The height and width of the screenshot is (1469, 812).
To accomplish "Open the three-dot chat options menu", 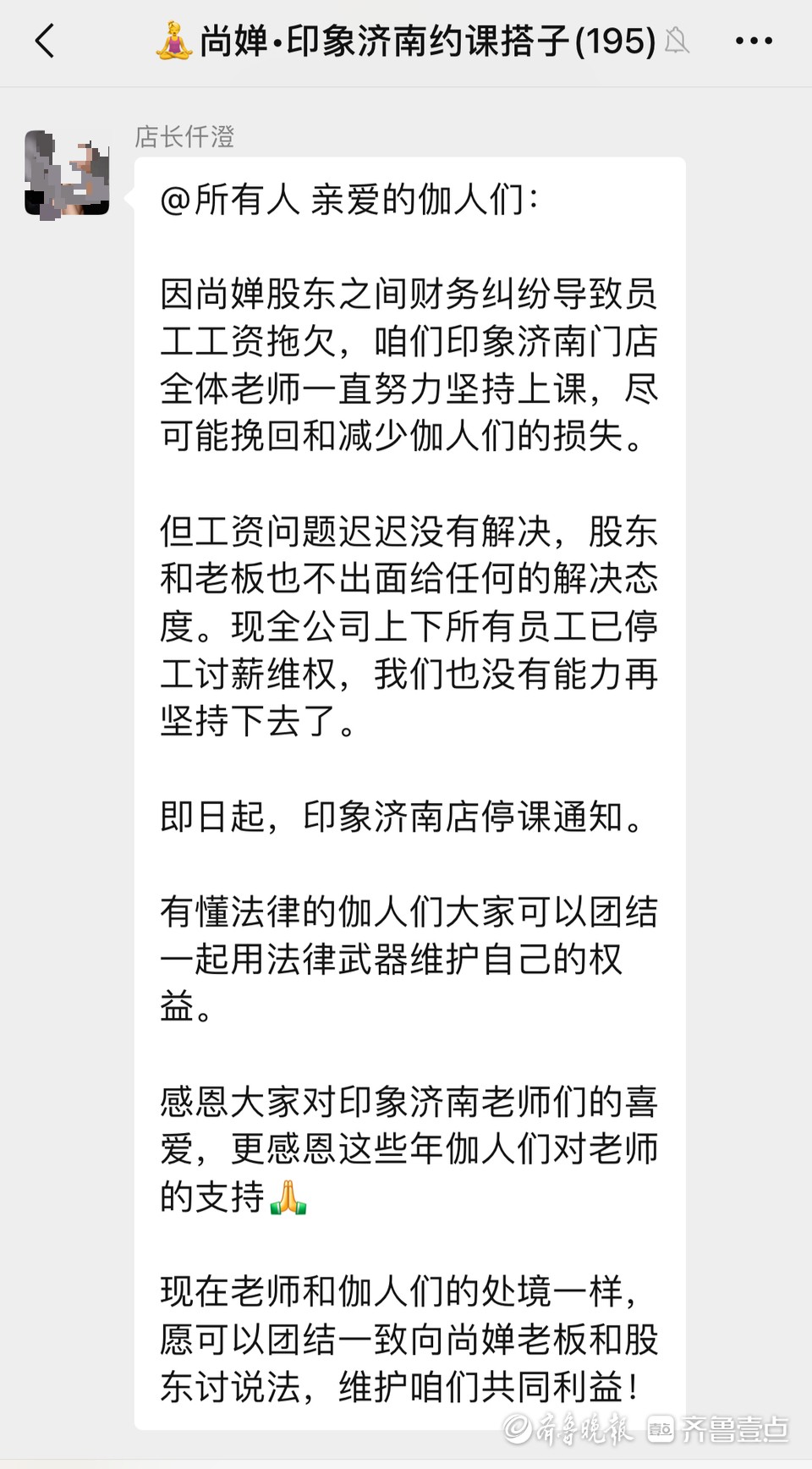I will pyautogui.click(x=754, y=41).
